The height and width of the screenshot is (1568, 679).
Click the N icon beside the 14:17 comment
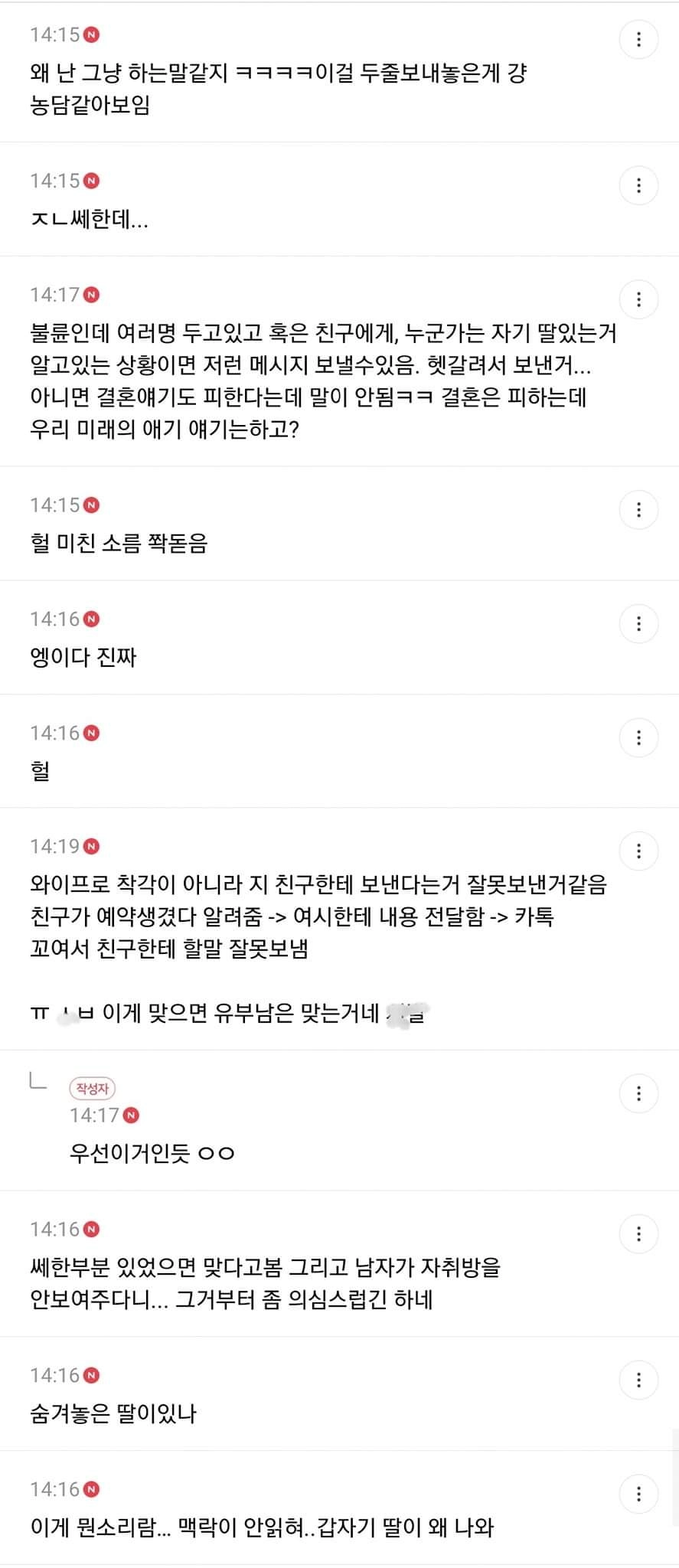pyautogui.click(x=92, y=292)
